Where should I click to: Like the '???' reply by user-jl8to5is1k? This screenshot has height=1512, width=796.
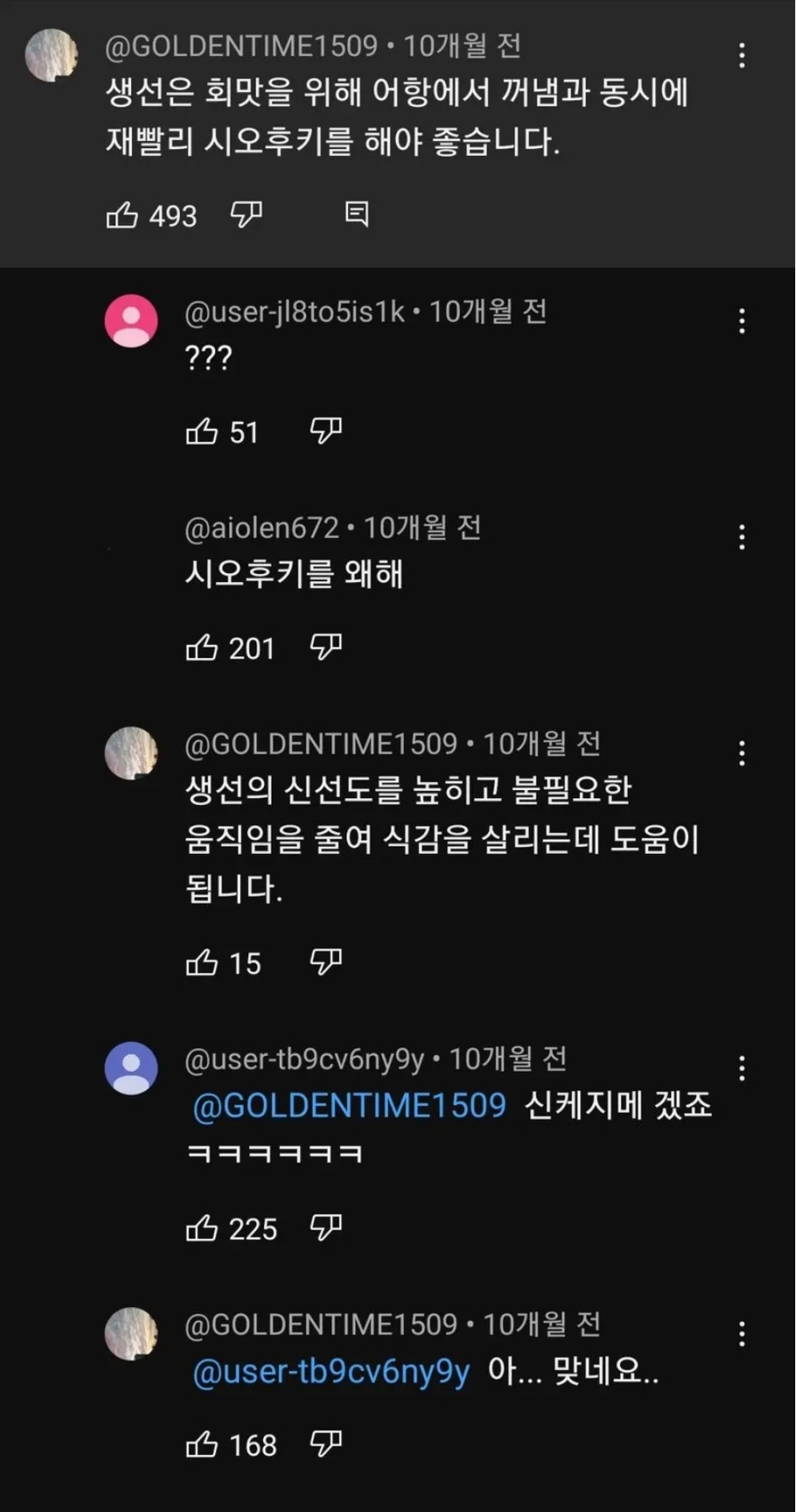[x=202, y=431]
